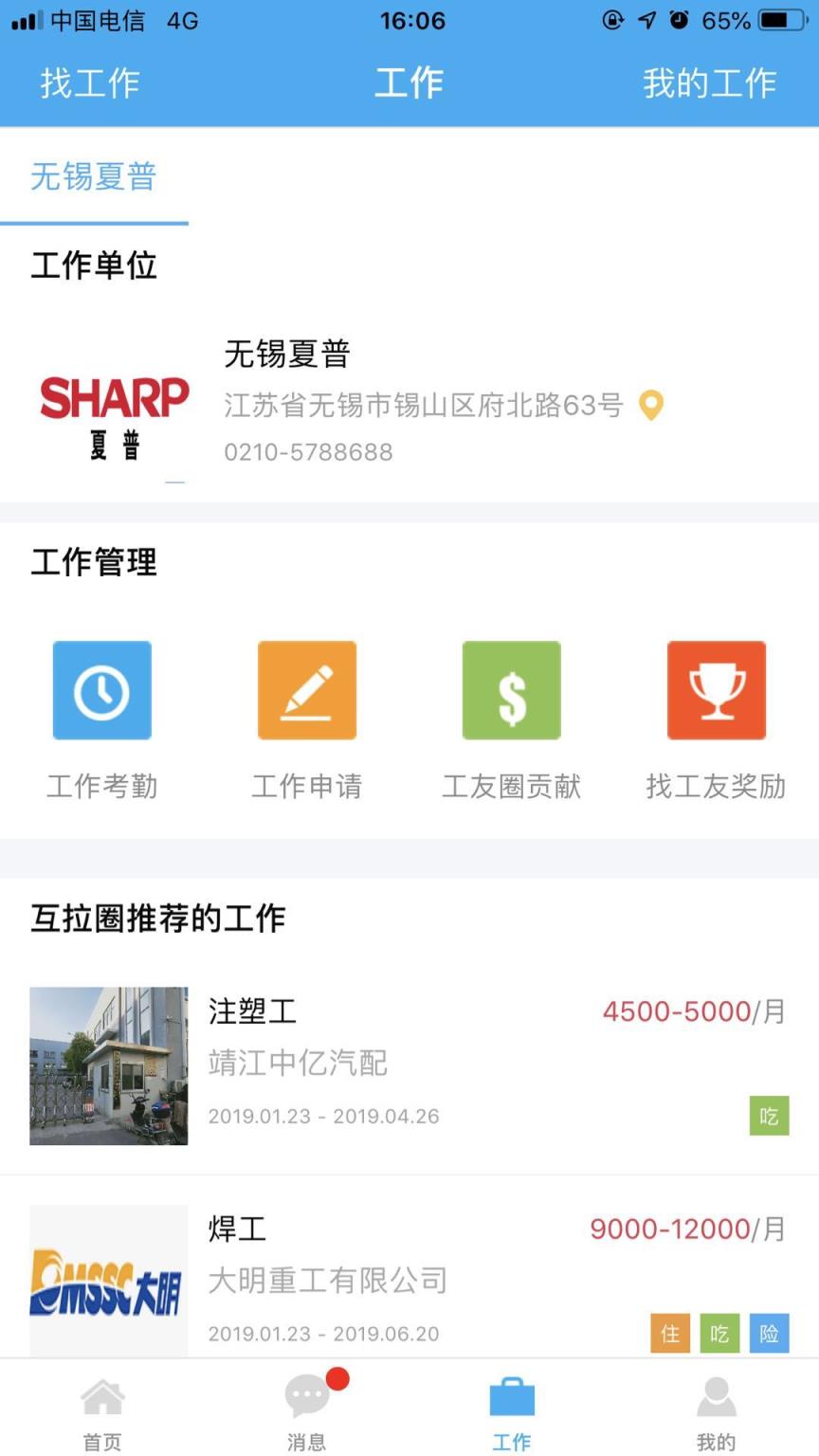Open the 我的工作 menu item
The width and height of the screenshot is (819, 1456).
(710, 83)
